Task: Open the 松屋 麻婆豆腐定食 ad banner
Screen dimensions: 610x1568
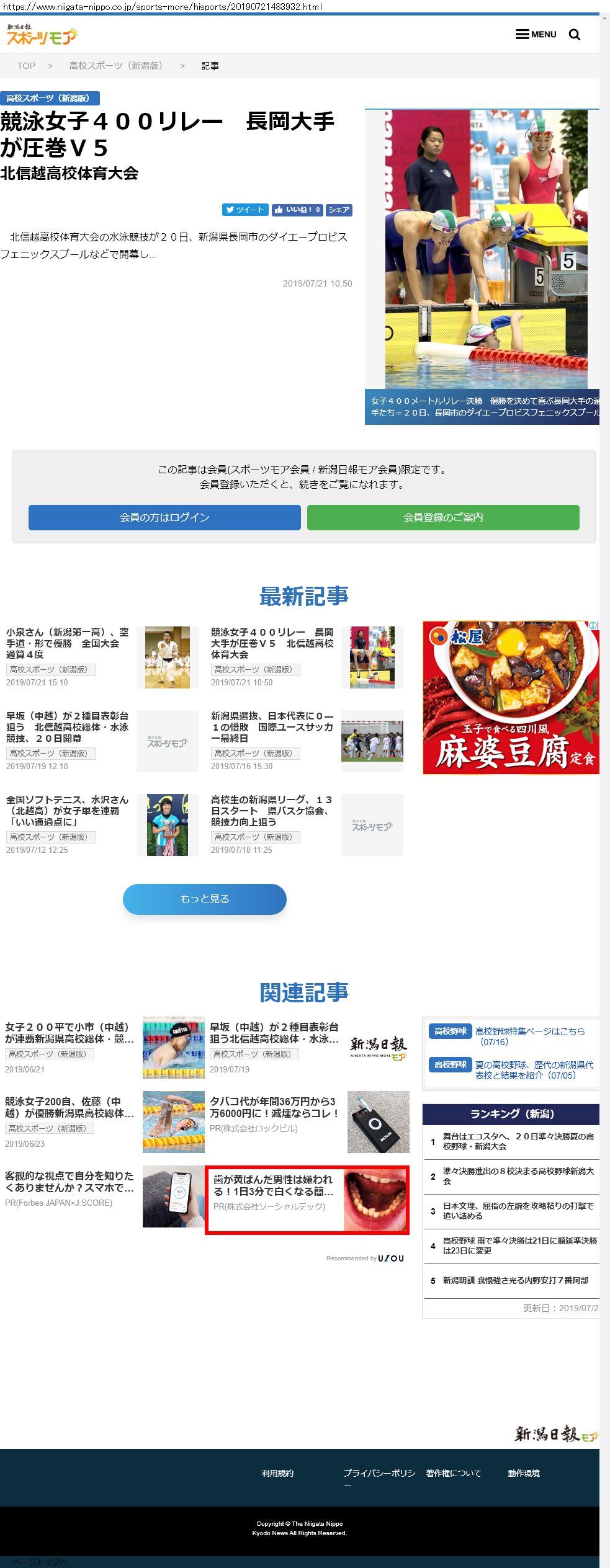Action: point(510,698)
